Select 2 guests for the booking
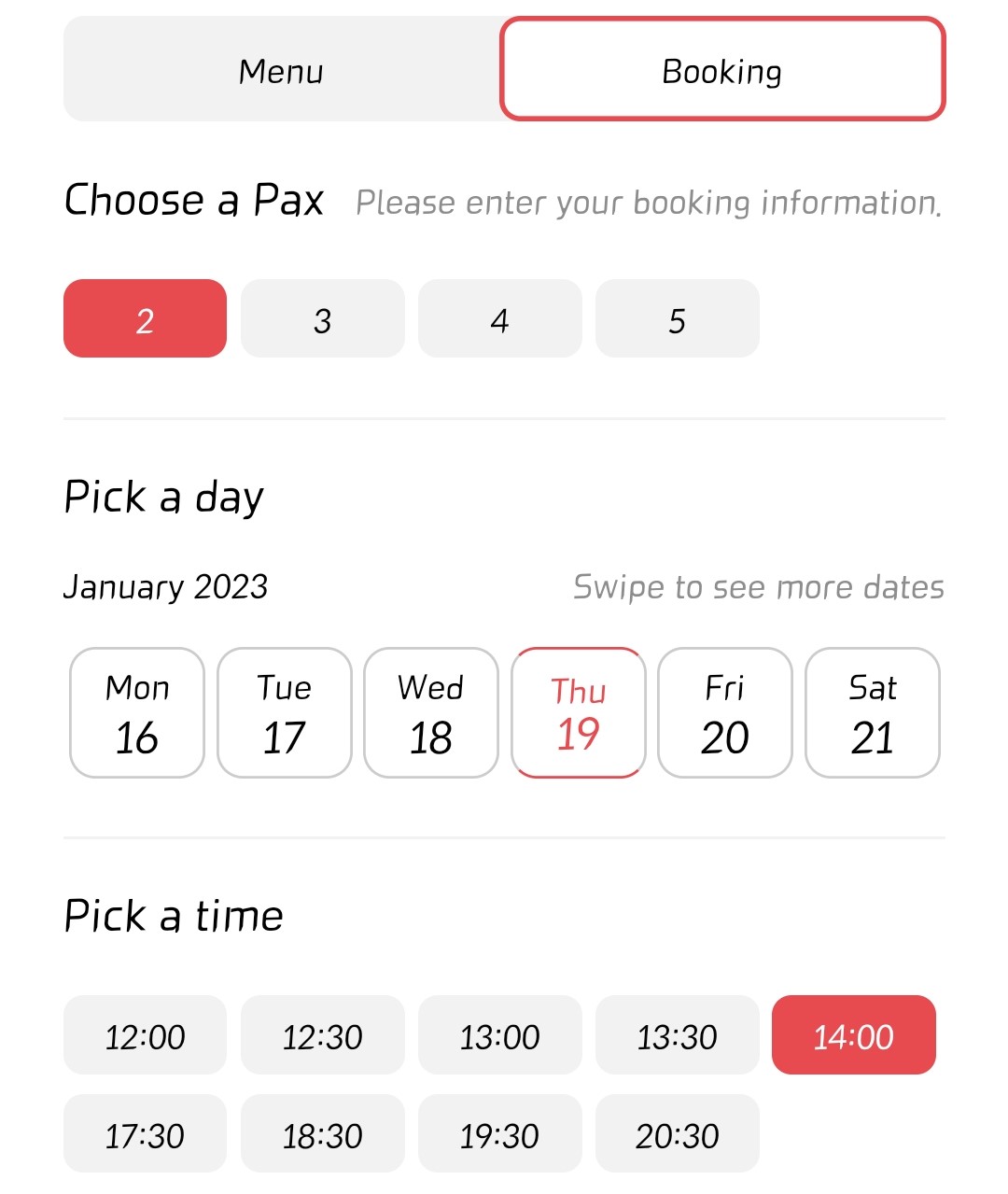This screenshot has width=1008, height=1194. pyautogui.click(x=144, y=318)
